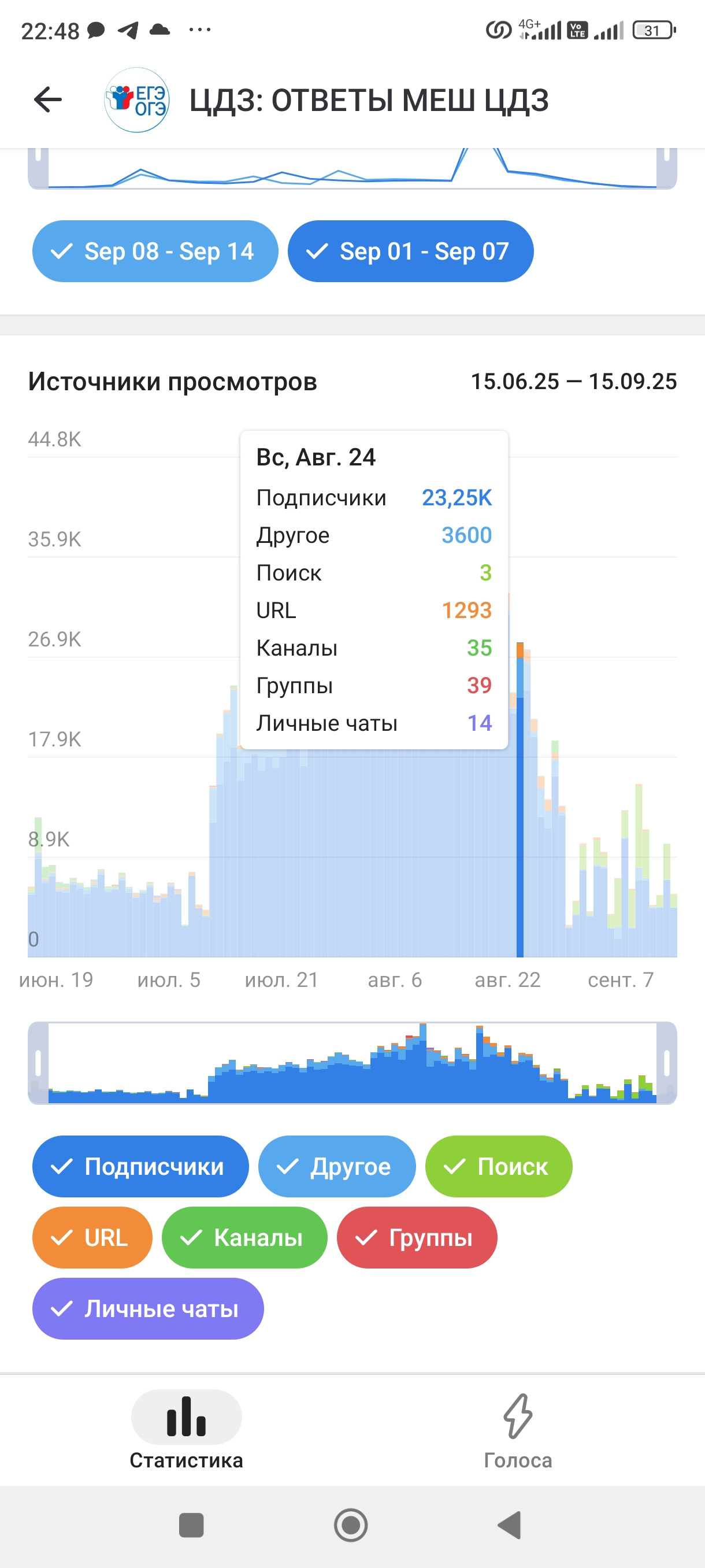Toggle the Личные чаты chip
705x1568 pixels.
(x=148, y=1309)
